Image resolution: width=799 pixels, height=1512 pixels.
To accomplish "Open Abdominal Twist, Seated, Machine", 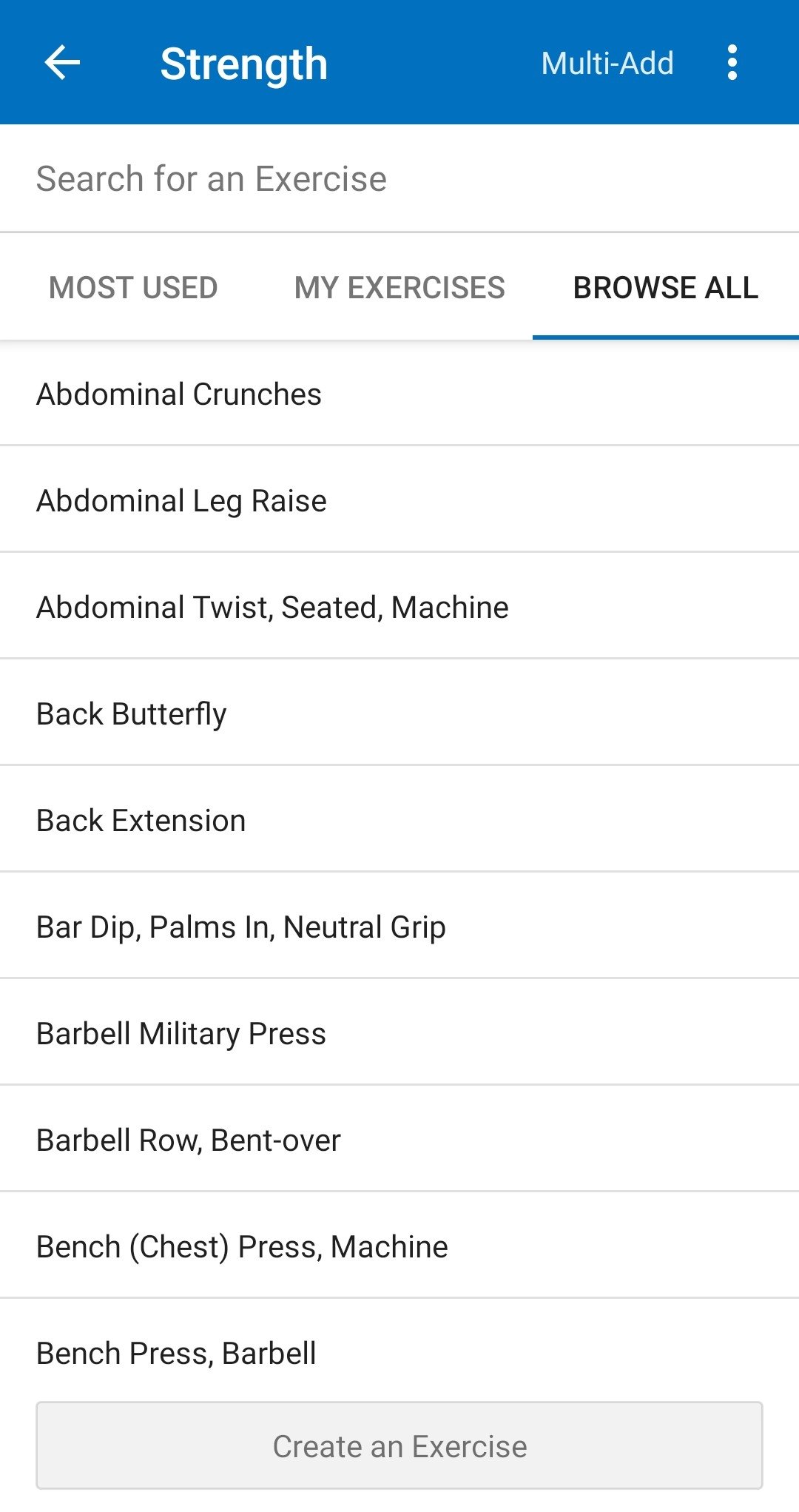I will [399, 606].
